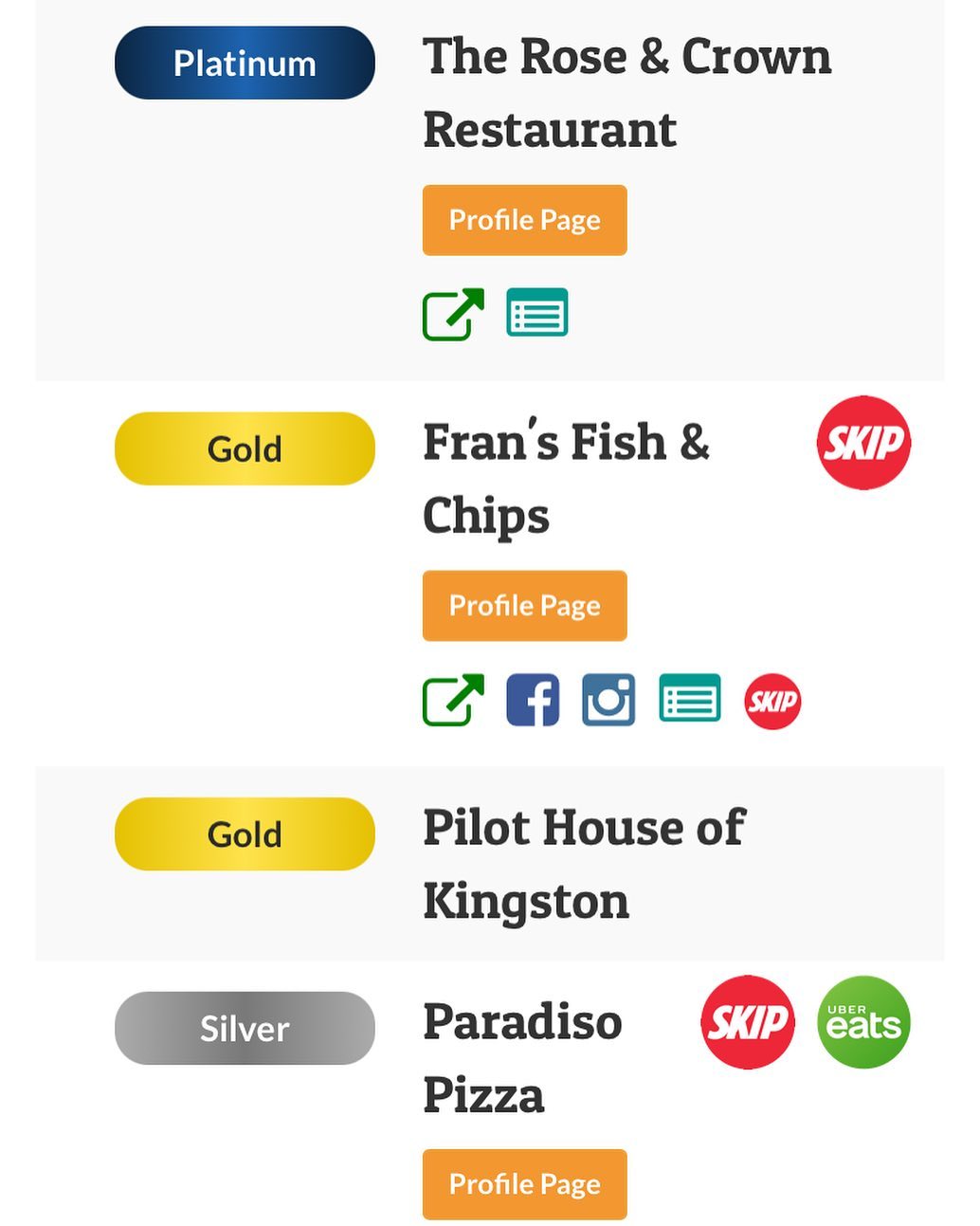The height and width of the screenshot is (1226, 980).
Task: Open Fran's Fish & Chips Instagram icon
Action: (608, 700)
